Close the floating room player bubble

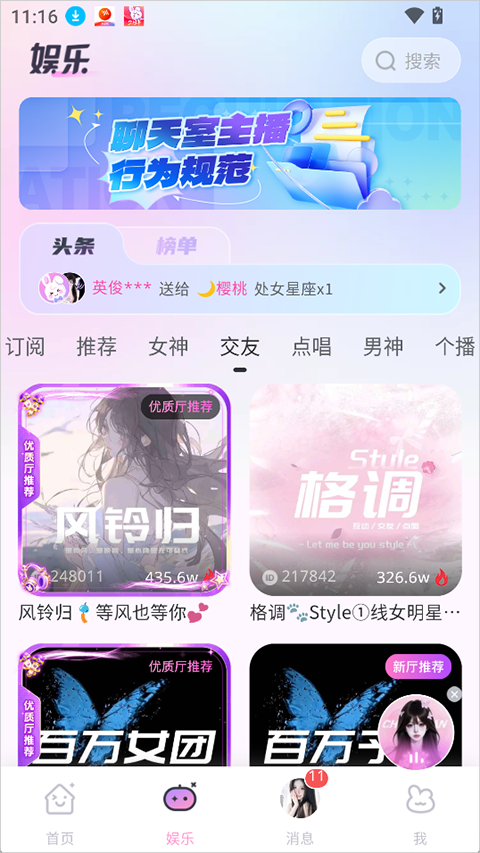pos(454,694)
